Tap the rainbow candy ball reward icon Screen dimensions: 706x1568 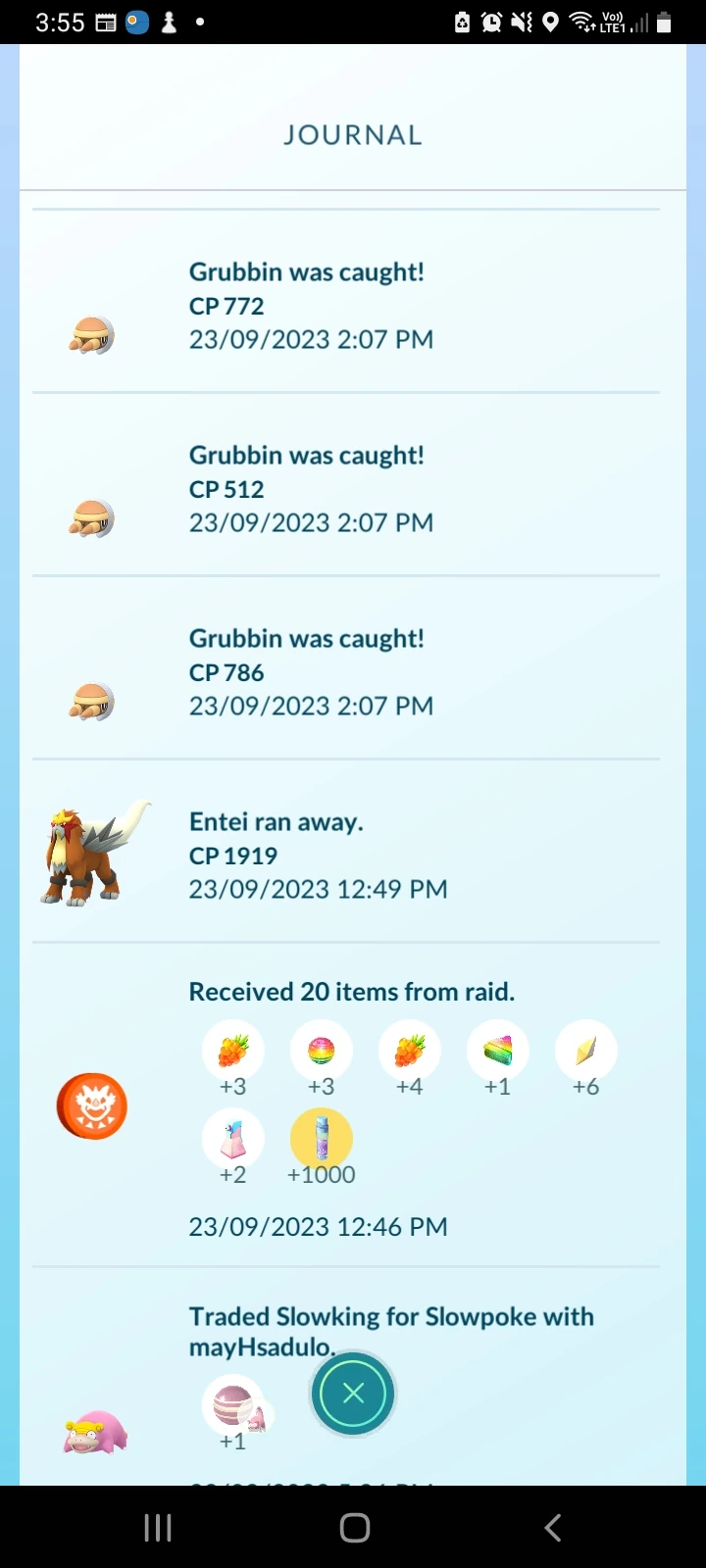pos(322,1049)
